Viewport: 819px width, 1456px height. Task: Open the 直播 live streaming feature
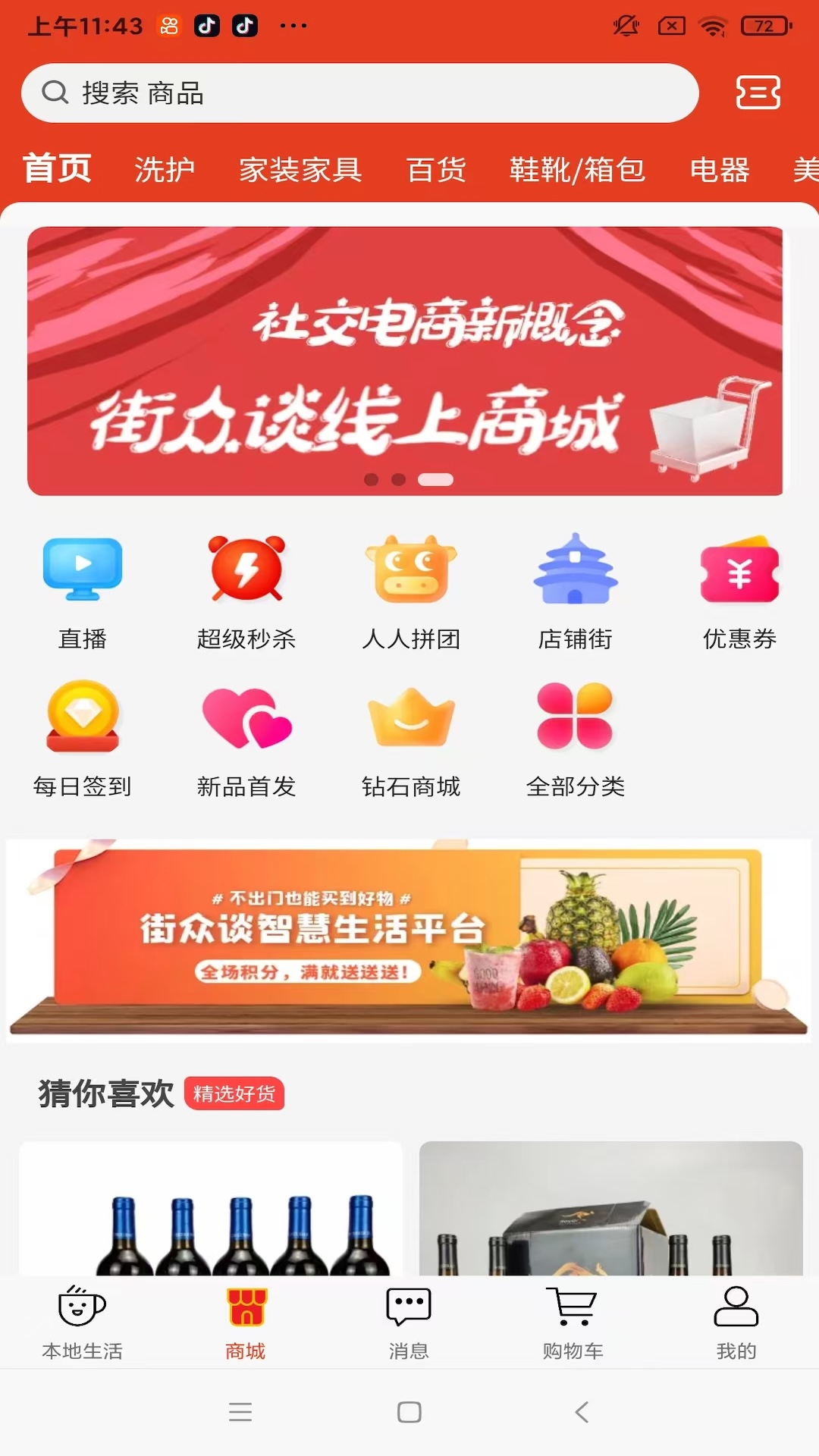(83, 595)
